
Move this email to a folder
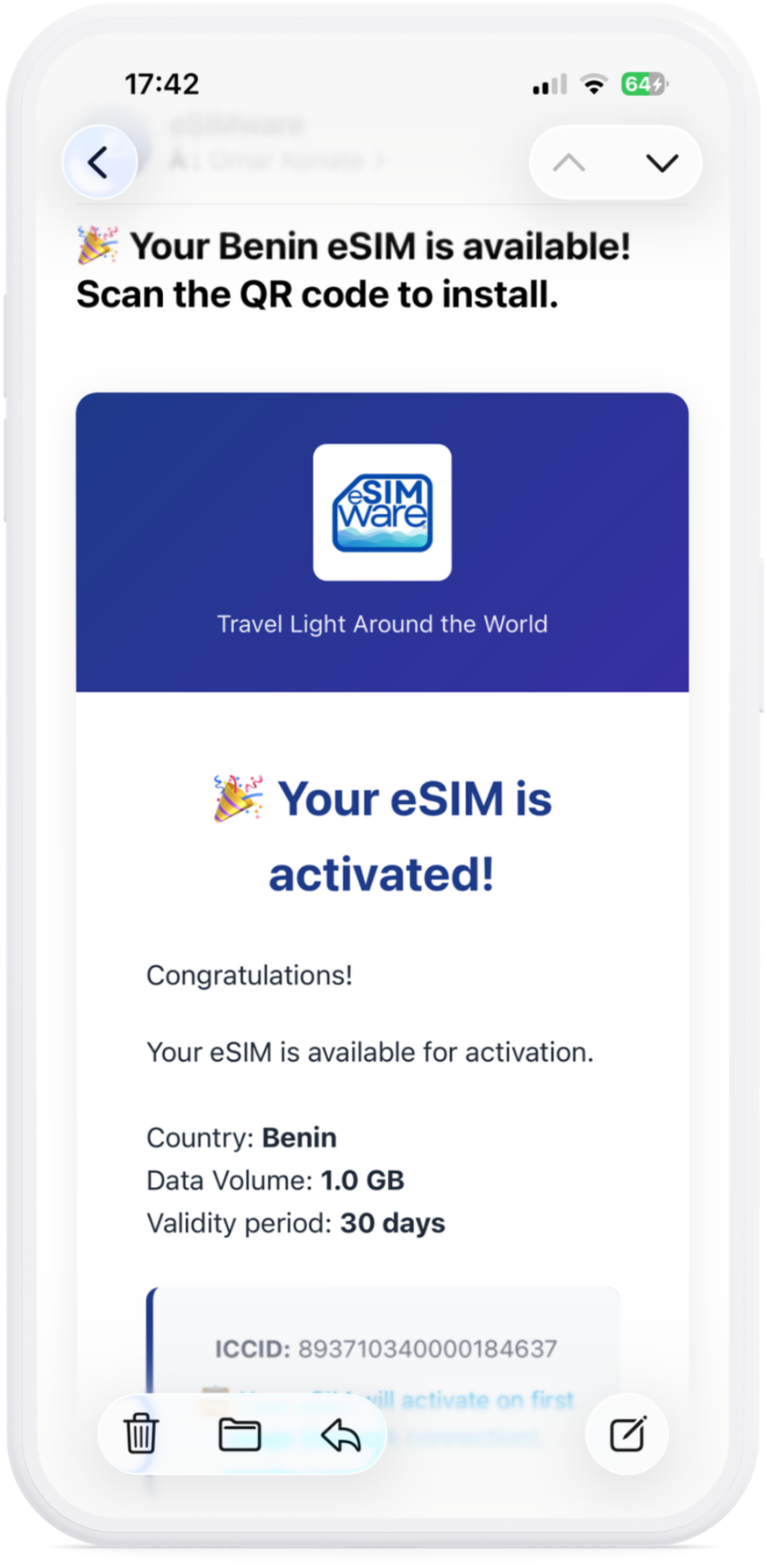240,1434
